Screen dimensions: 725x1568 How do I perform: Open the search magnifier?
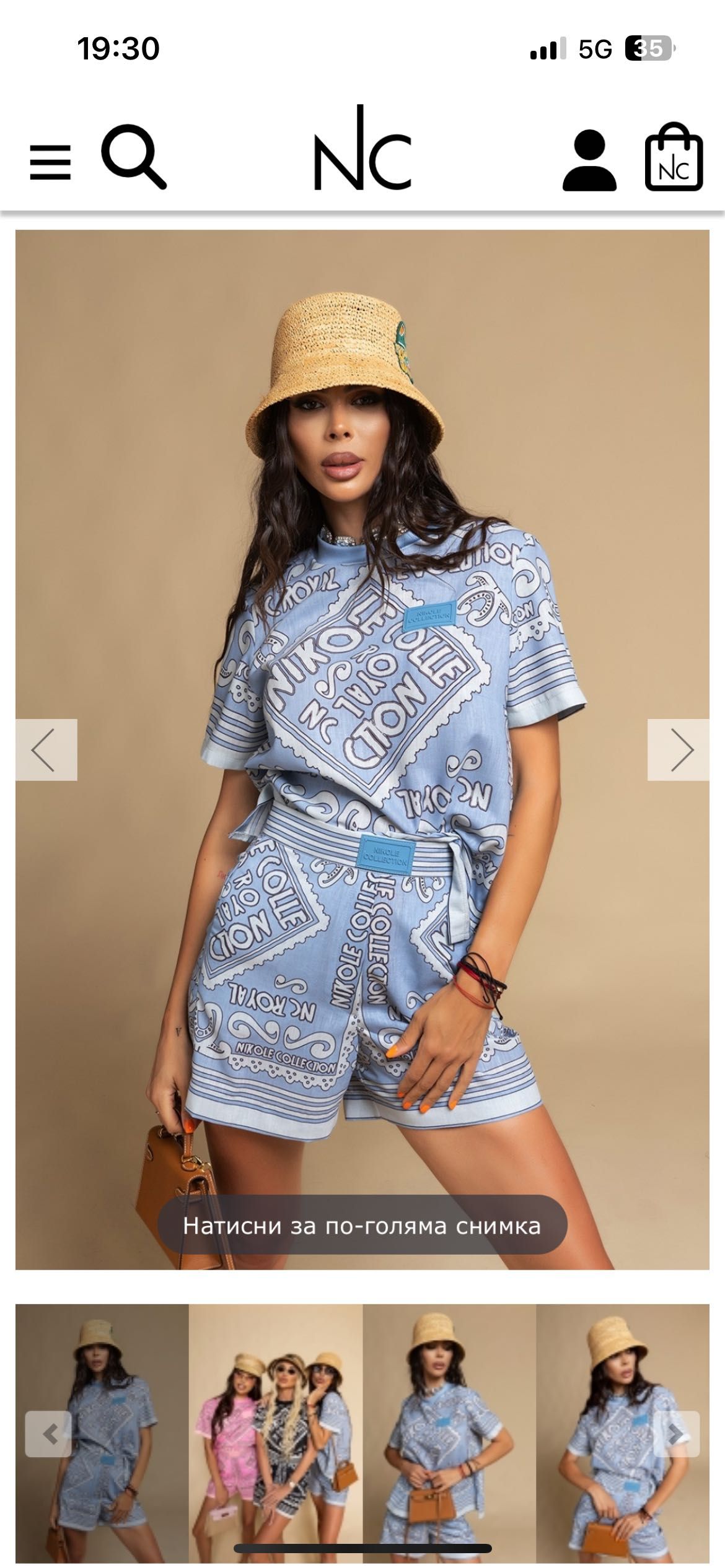(134, 156)
